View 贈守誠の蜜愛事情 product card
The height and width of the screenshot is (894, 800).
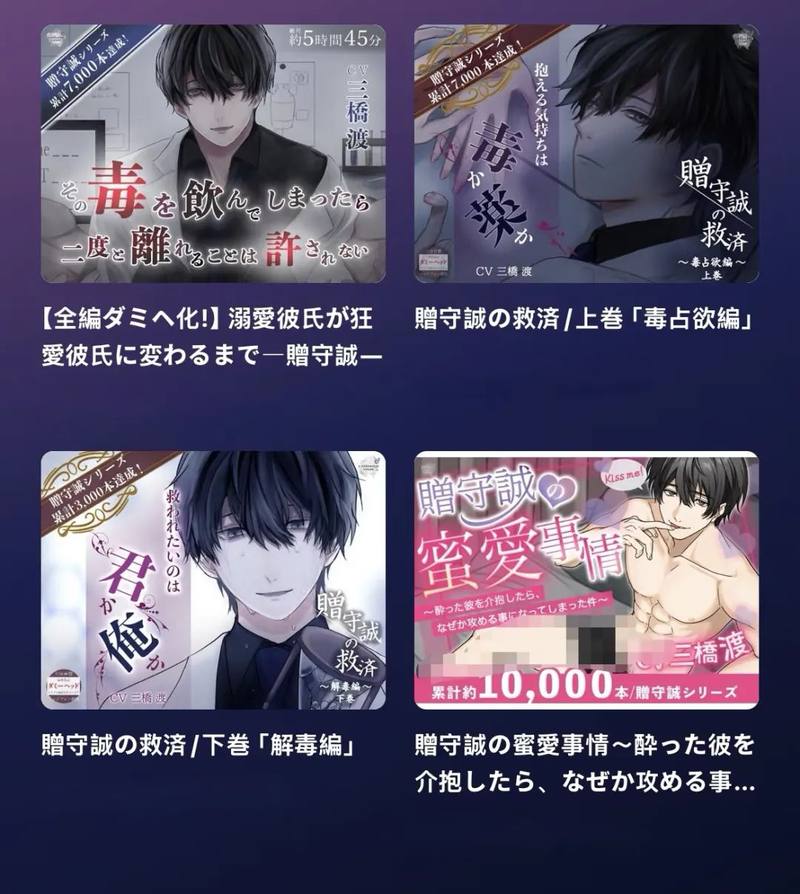coord(586,580)
